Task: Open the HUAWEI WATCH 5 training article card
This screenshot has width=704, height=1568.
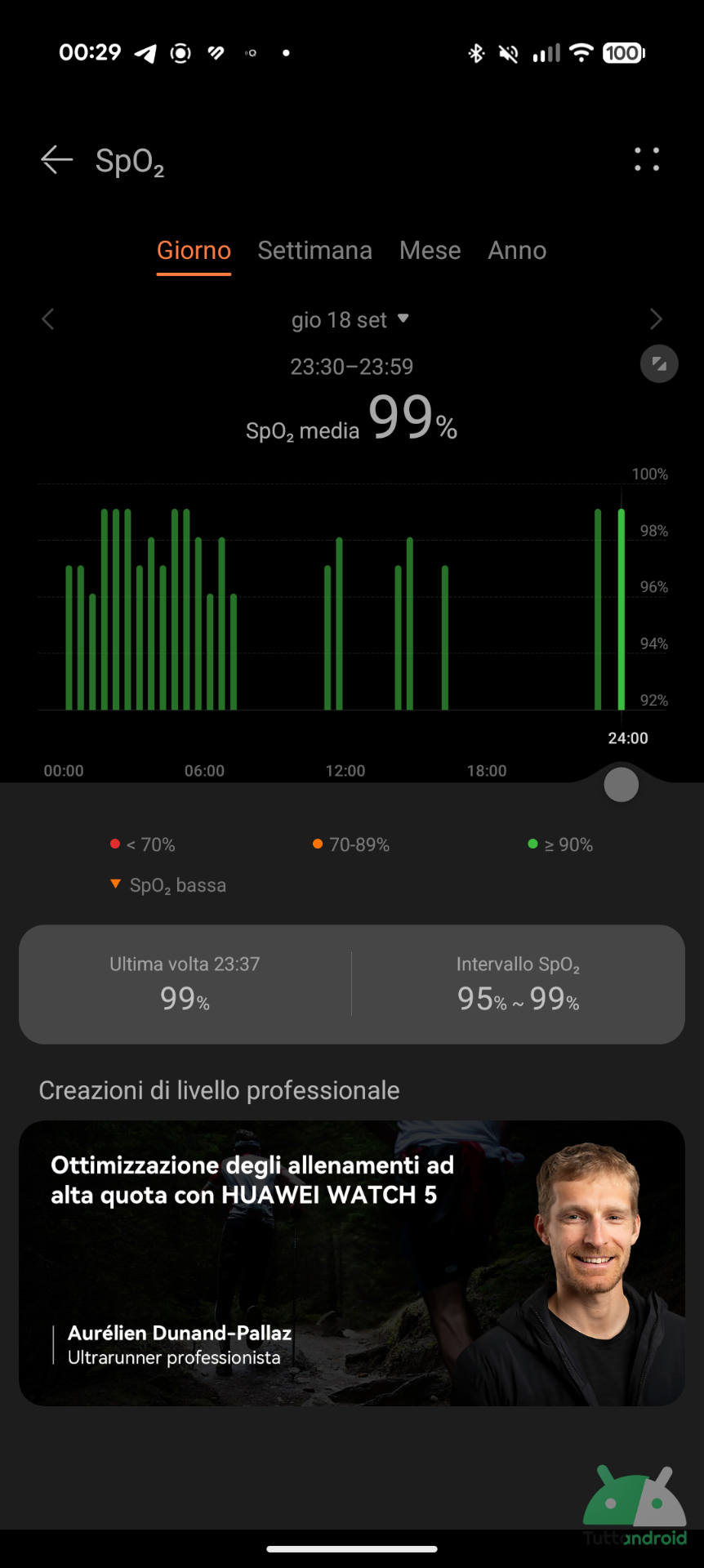Action: coord(351,1263)
